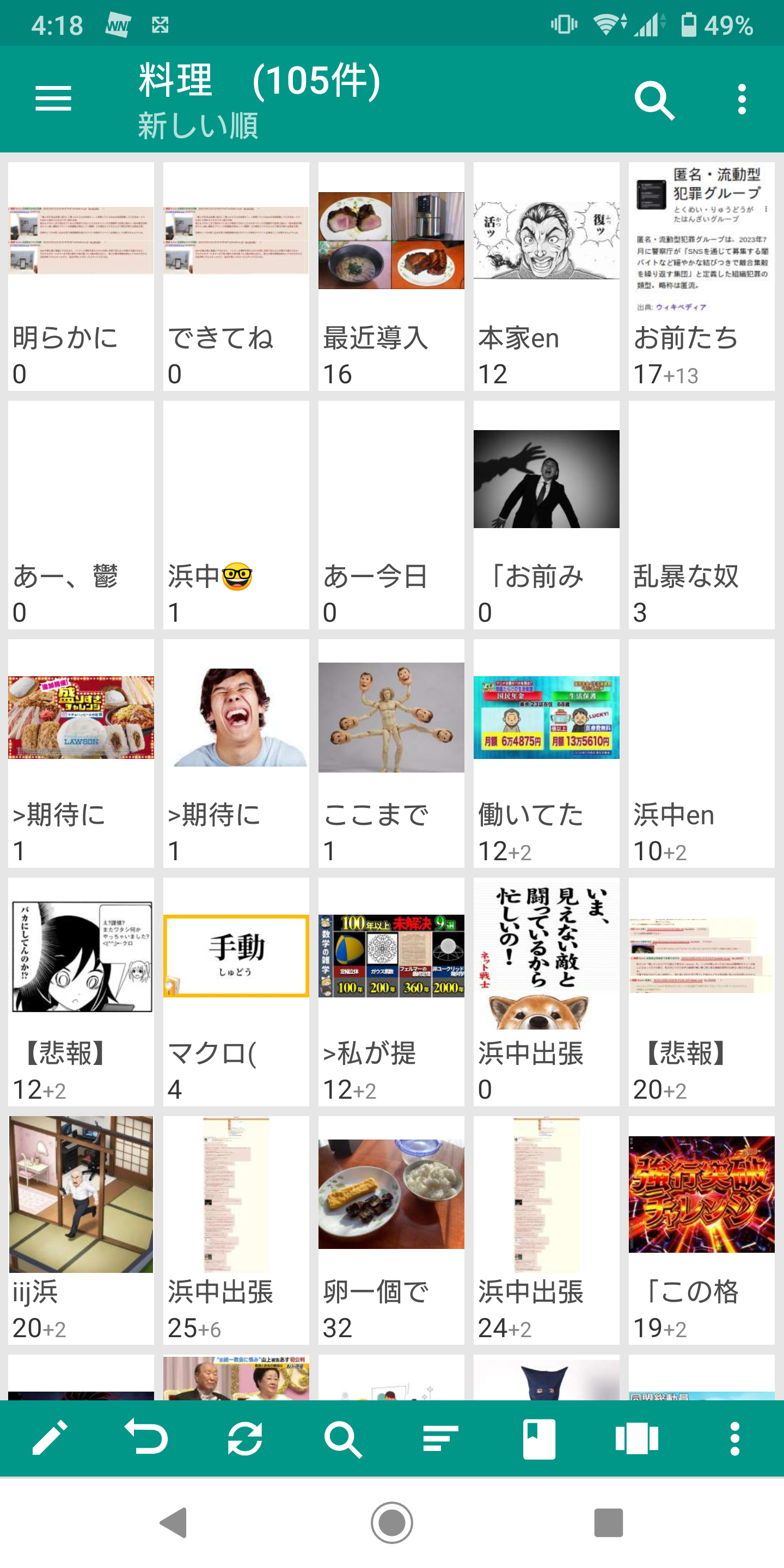The height and width of the screenshot is (1568, 784).
Task: Go back with the system back button
Action: (x=174, y=1523)
